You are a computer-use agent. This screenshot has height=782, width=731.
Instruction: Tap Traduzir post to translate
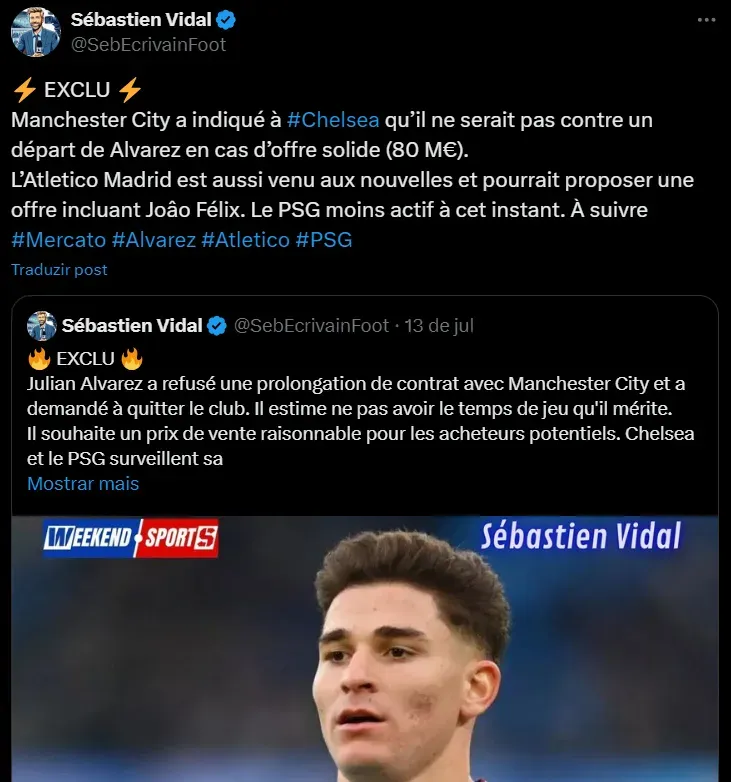59,269
